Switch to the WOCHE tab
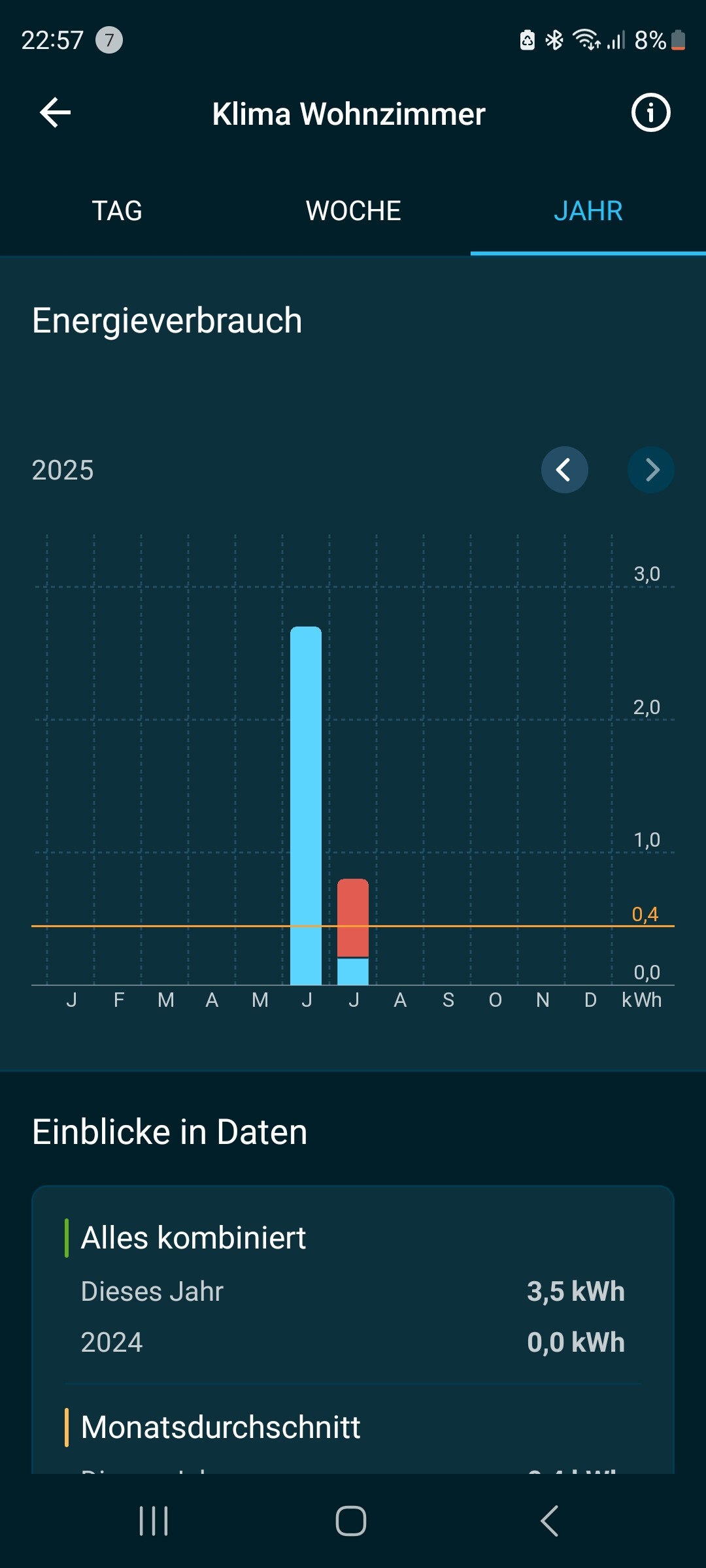 [x=353, y=211]
